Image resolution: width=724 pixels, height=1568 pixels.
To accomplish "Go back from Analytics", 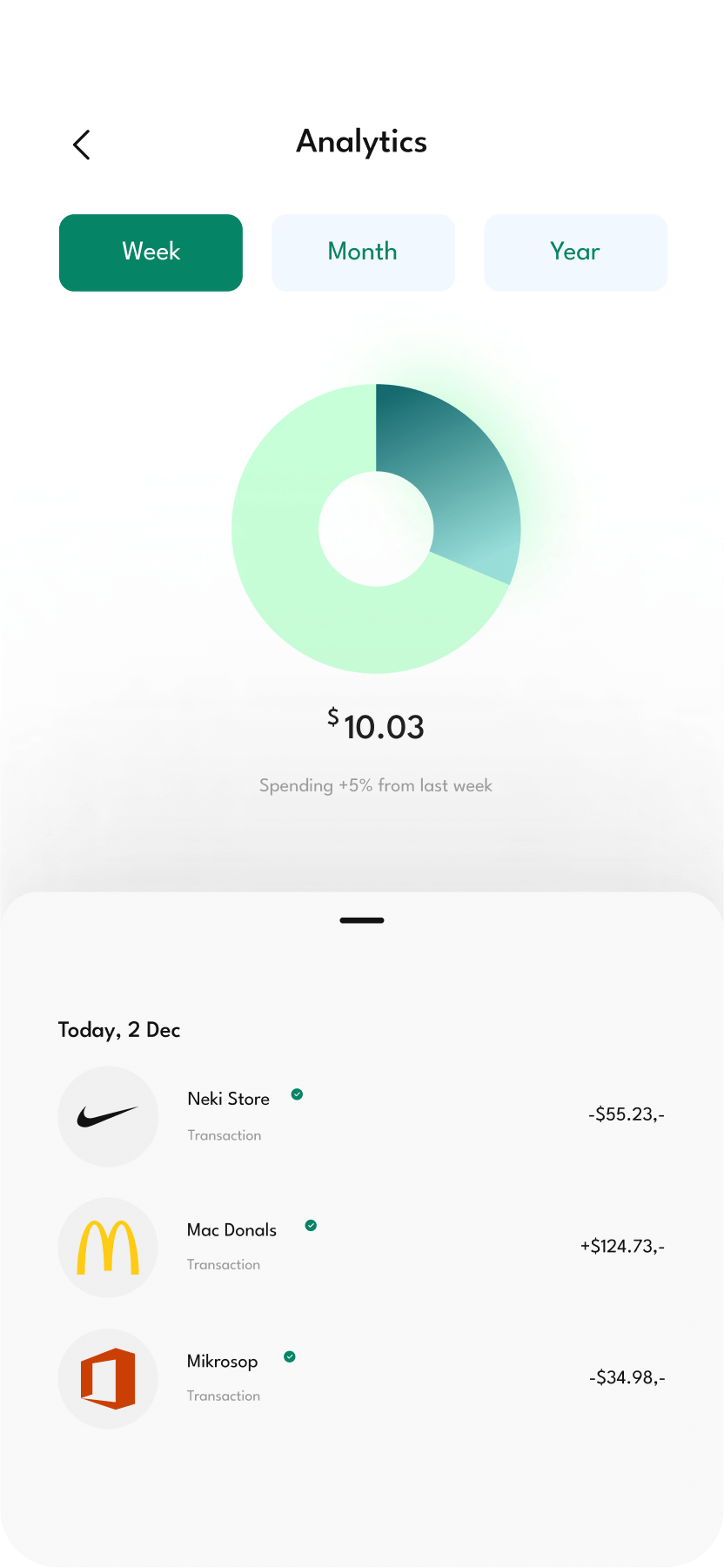I will pyautogui.click(x=82, y=145).
